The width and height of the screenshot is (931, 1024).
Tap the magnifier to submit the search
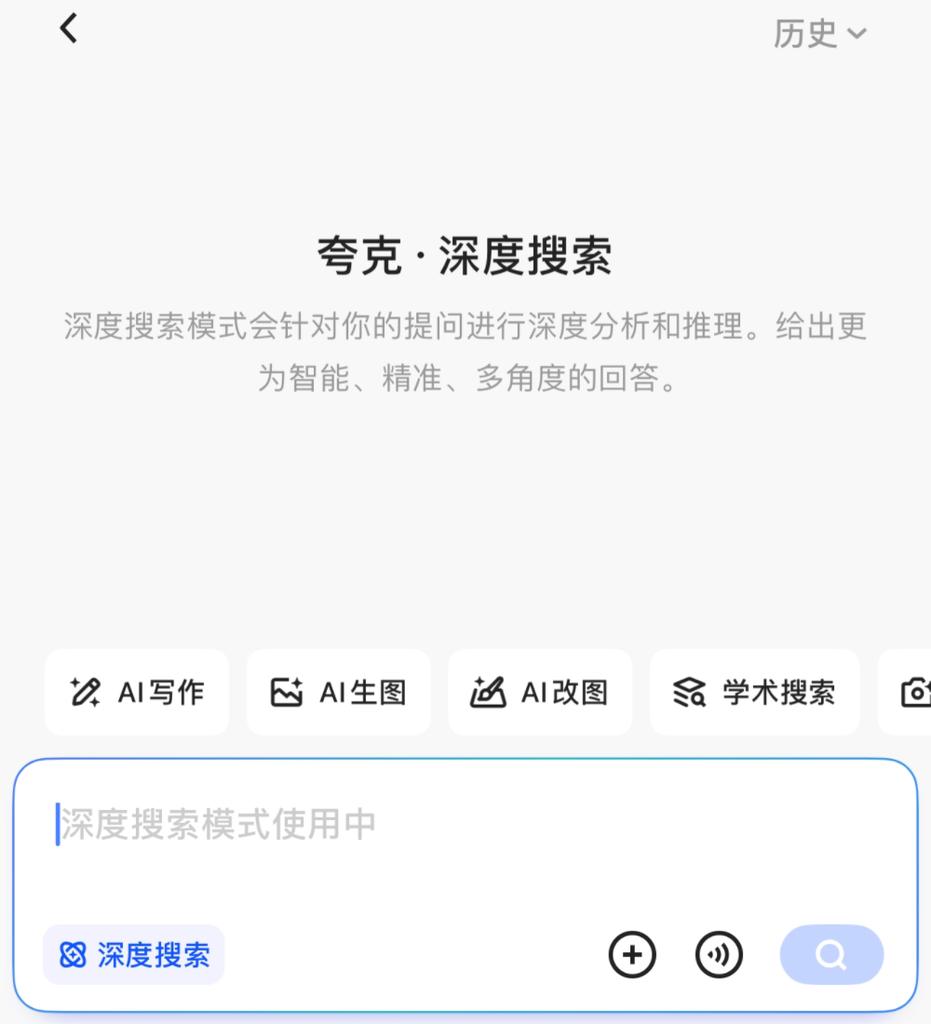point(831,955)
